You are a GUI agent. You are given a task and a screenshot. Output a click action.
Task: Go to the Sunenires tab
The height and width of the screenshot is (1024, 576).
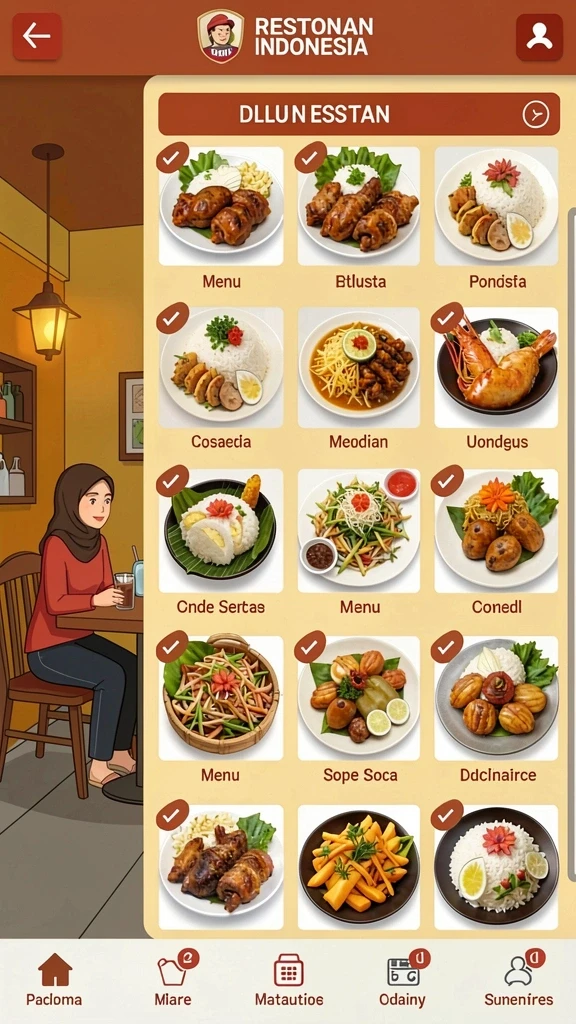click(x=519, y=980)
